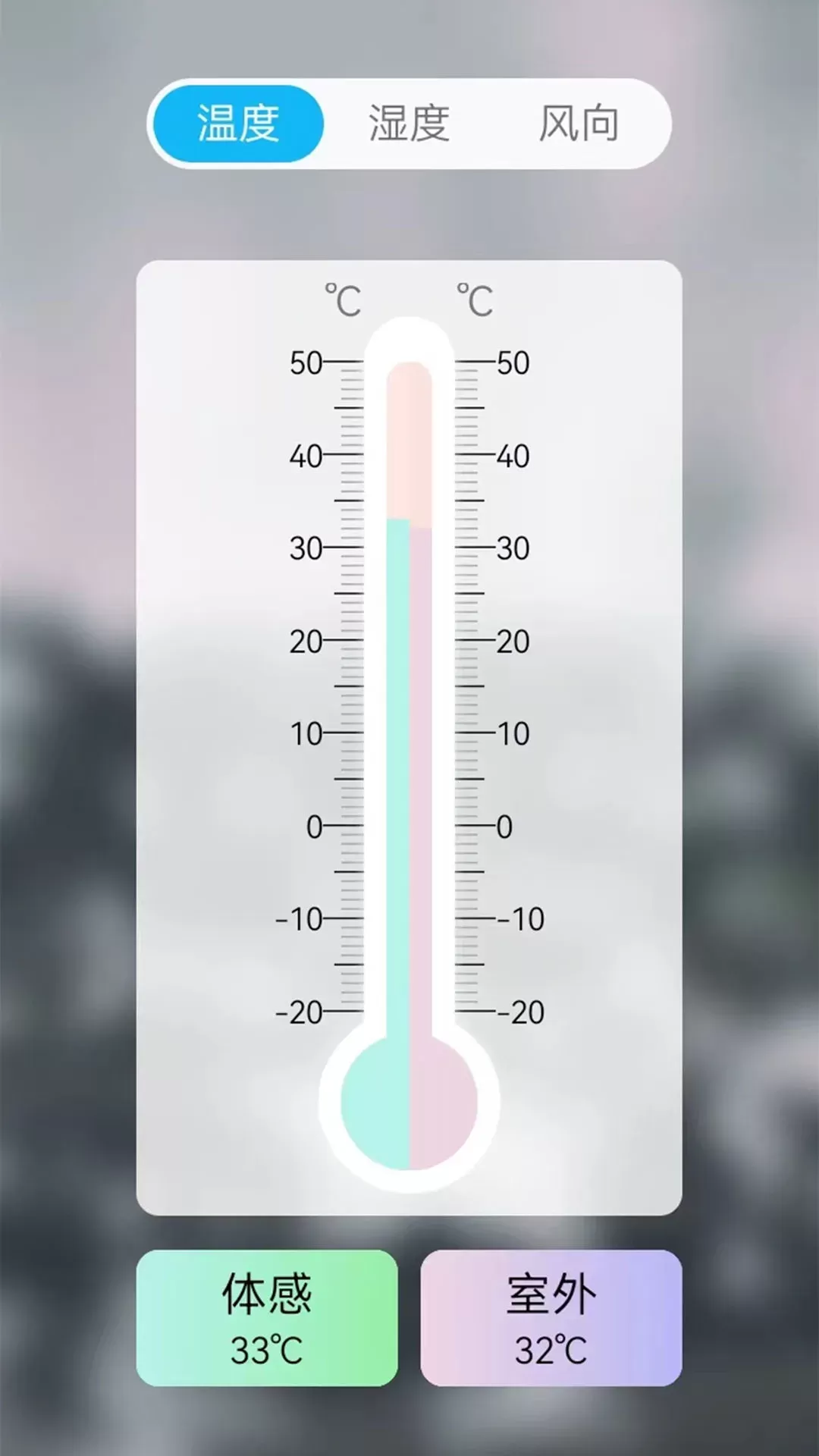The image size is (819, 1456).
Task: Switch to the 风向 wind direction tab
Action: (579, 124)
